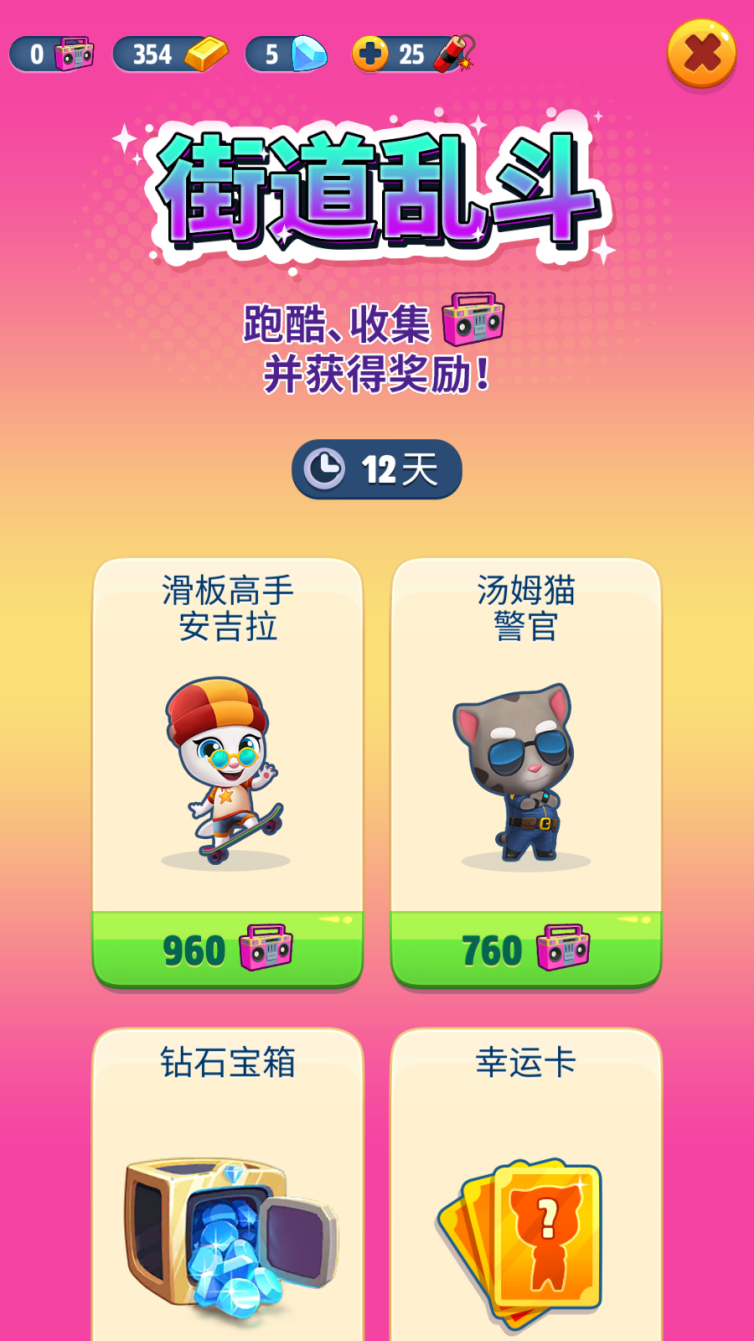Select the 钻石宝箱 reward card
The width and height of the screenshot is (754, 1341).
pos(227,1190)
